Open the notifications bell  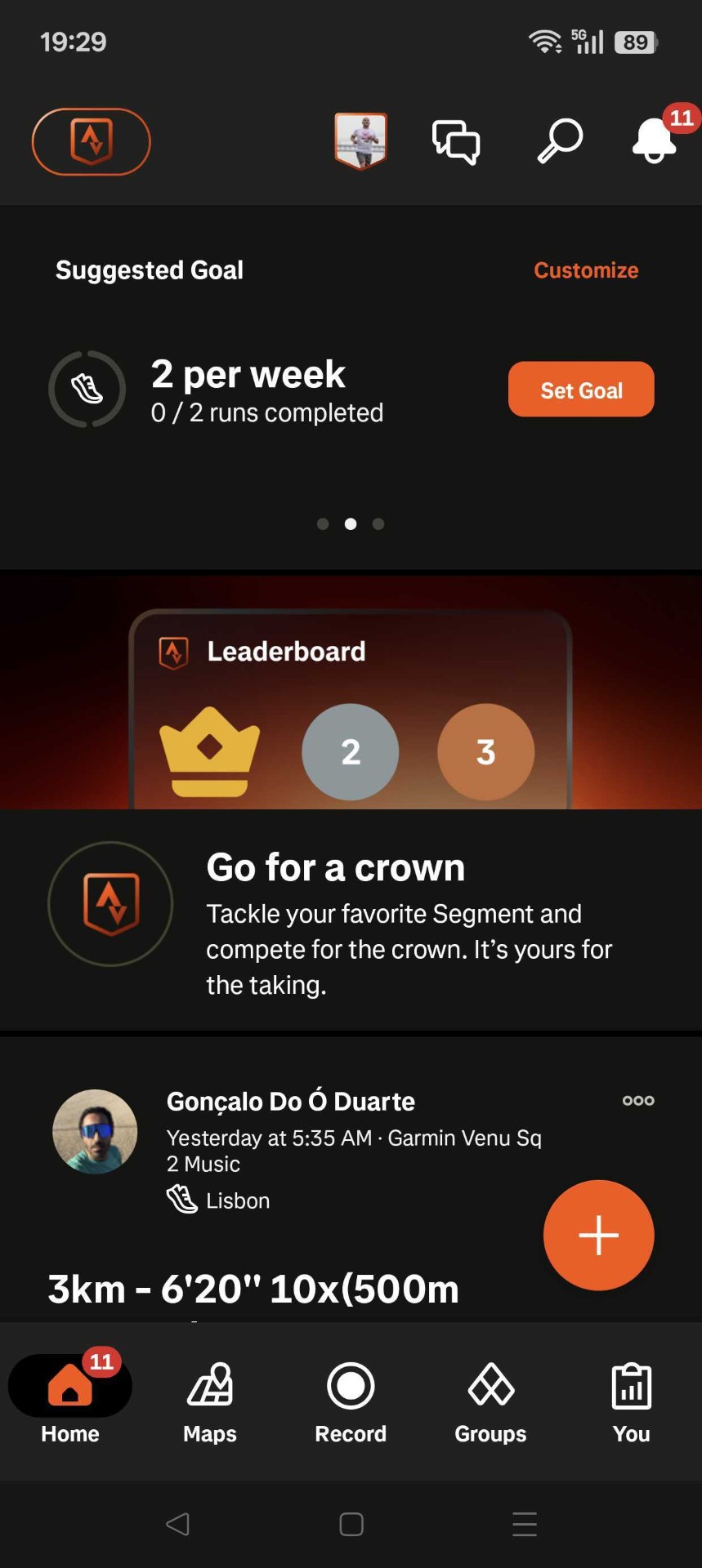point(655,140)
